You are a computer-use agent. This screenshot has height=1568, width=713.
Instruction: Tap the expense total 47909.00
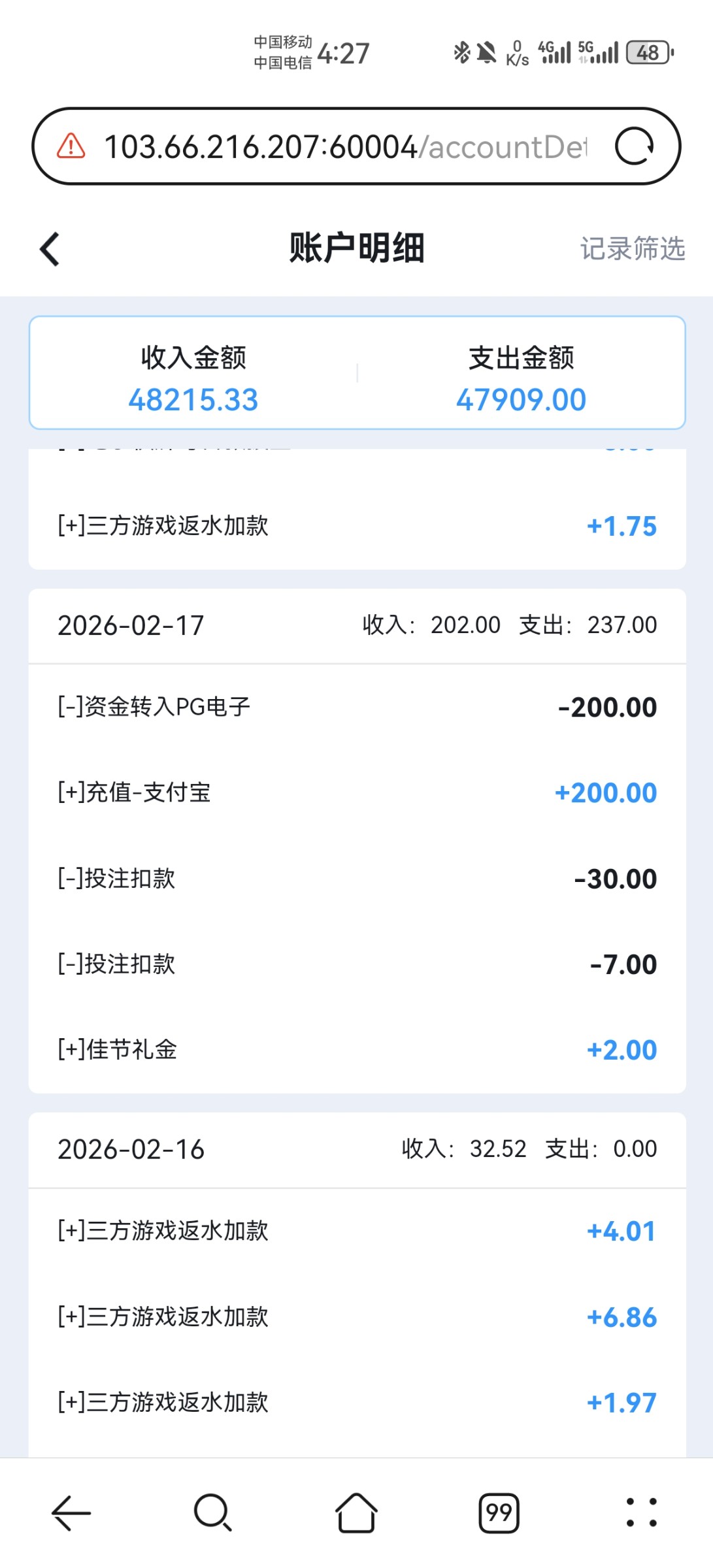coord(520,399)
